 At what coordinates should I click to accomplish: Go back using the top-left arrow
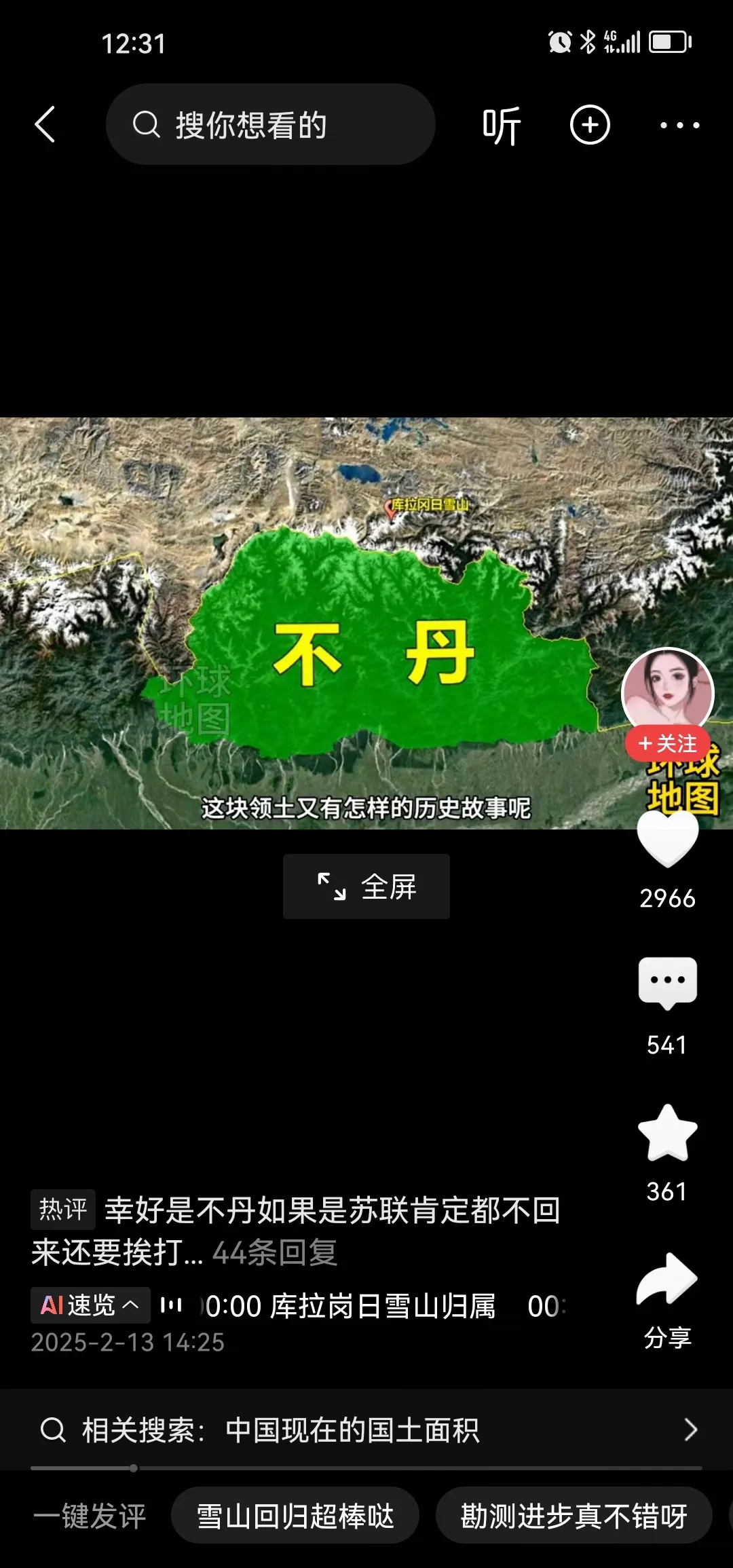click(45, 125)
